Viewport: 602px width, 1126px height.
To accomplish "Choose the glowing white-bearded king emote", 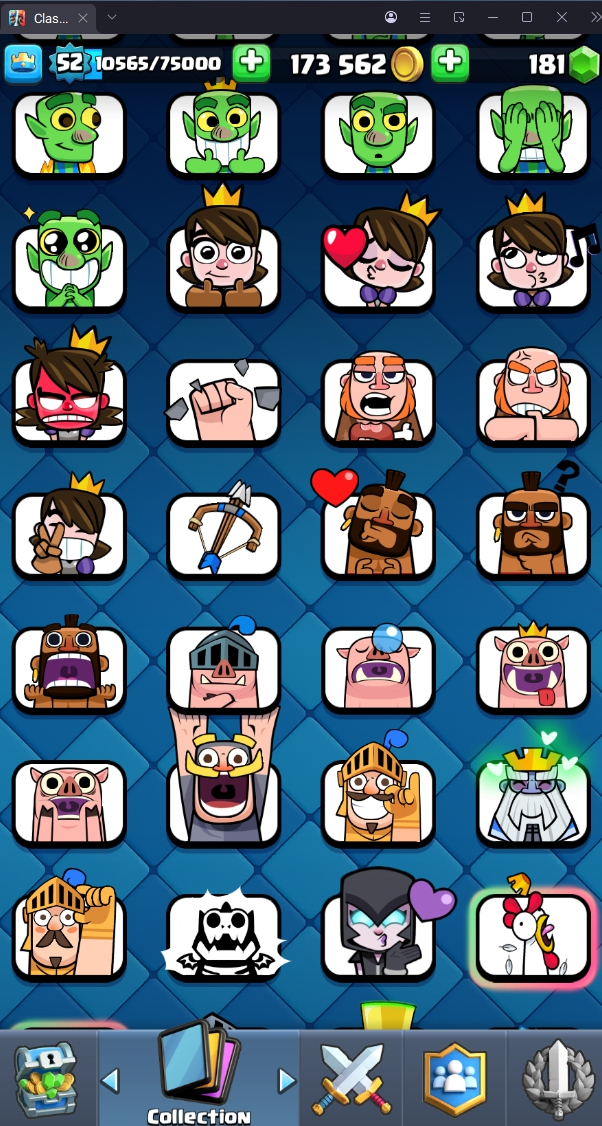I will (x=533, y=800).
